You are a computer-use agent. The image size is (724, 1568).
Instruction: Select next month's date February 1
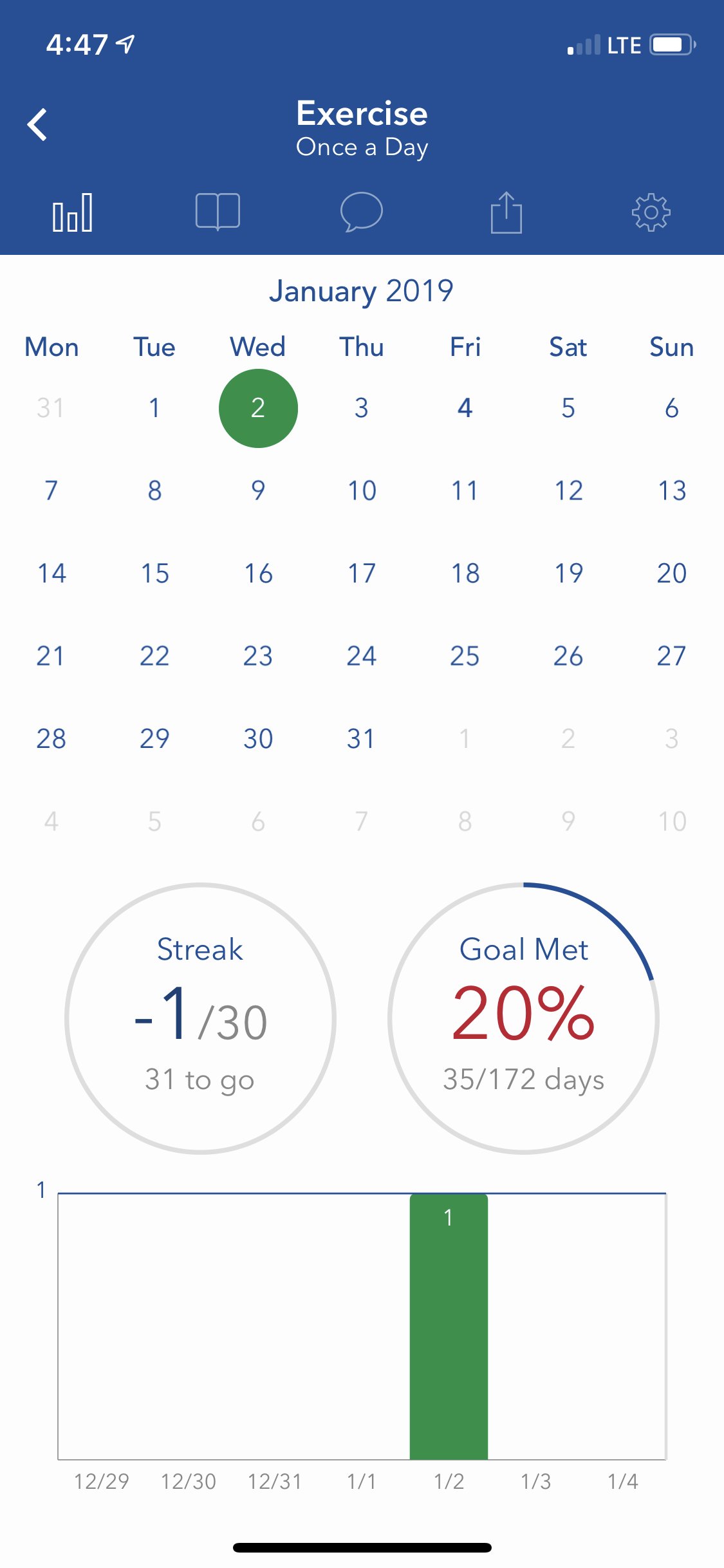point(465,738)
